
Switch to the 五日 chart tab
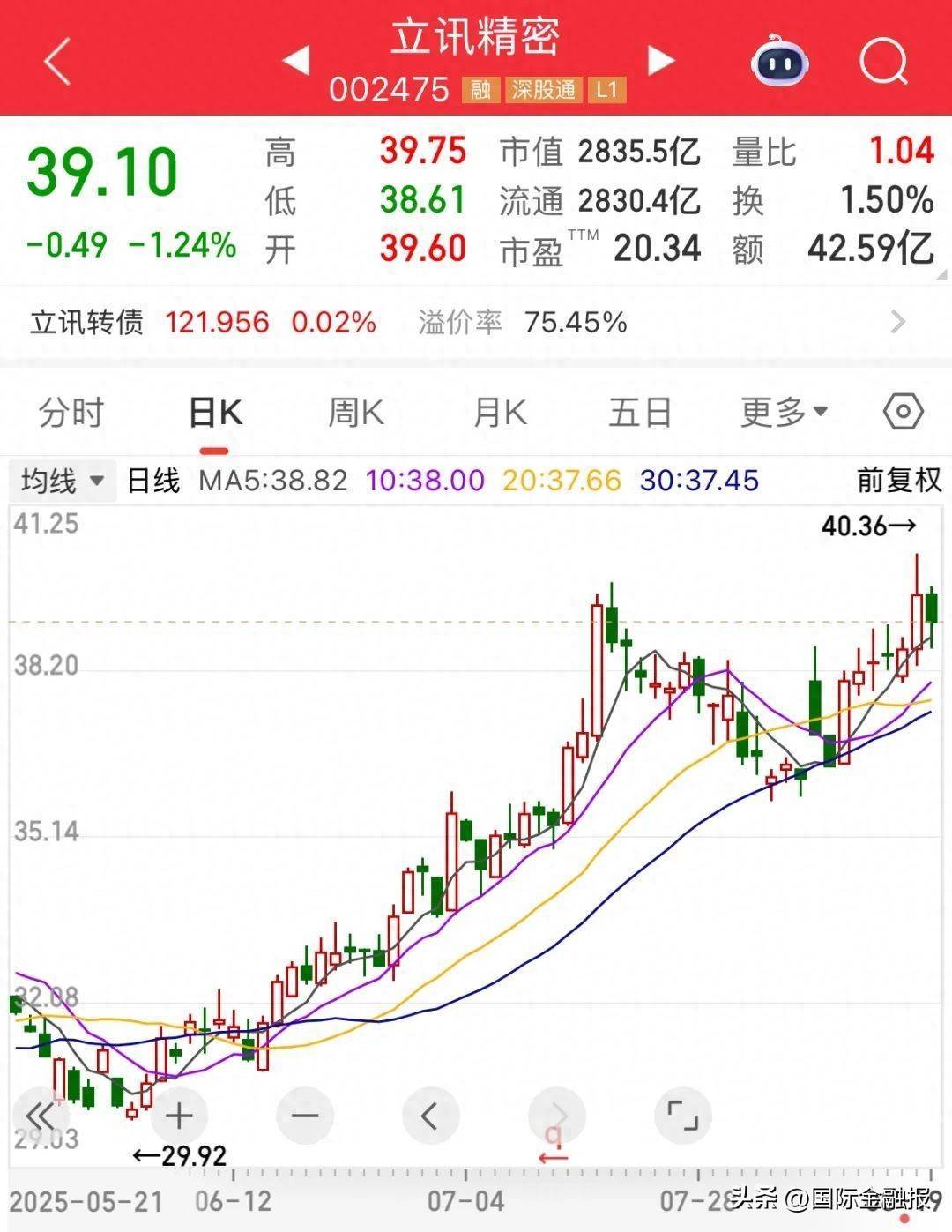(x=640, y=413)
